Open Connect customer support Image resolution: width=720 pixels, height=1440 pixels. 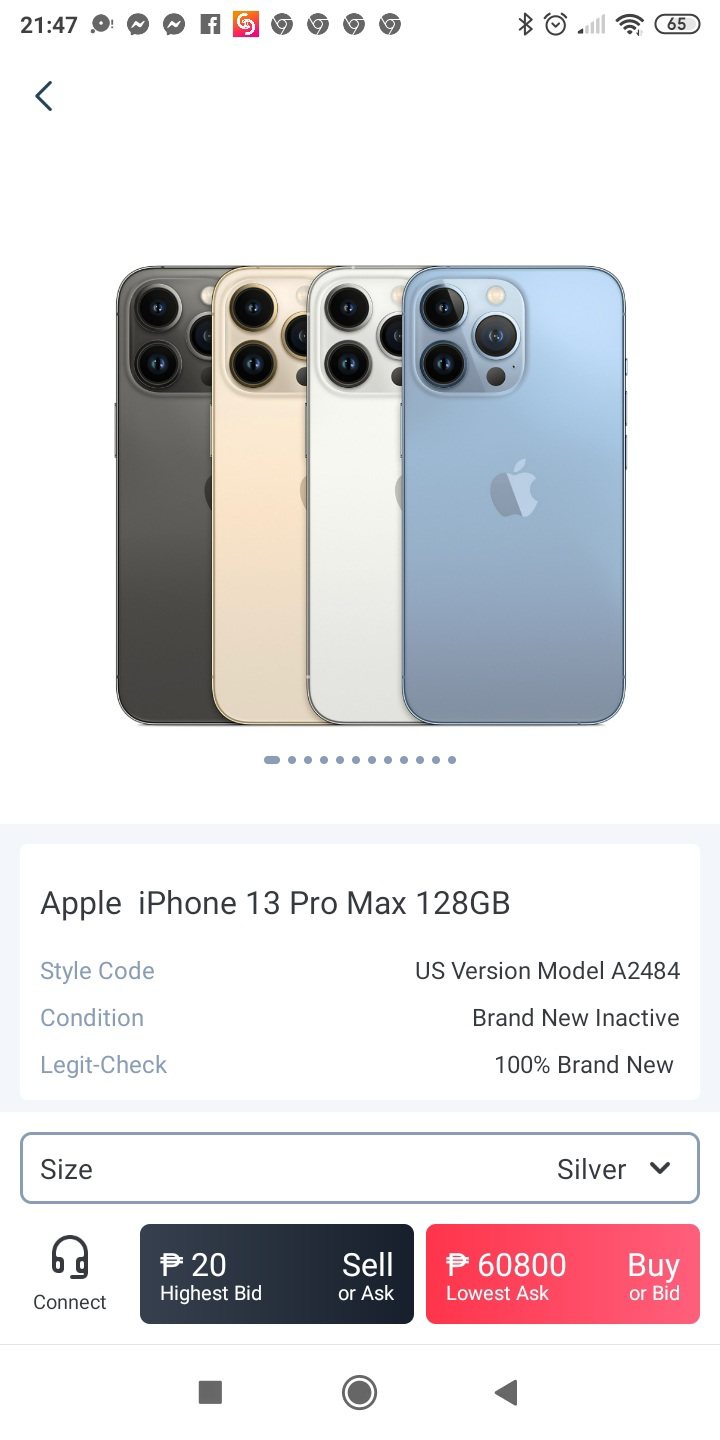click(x=69, y=1272)
